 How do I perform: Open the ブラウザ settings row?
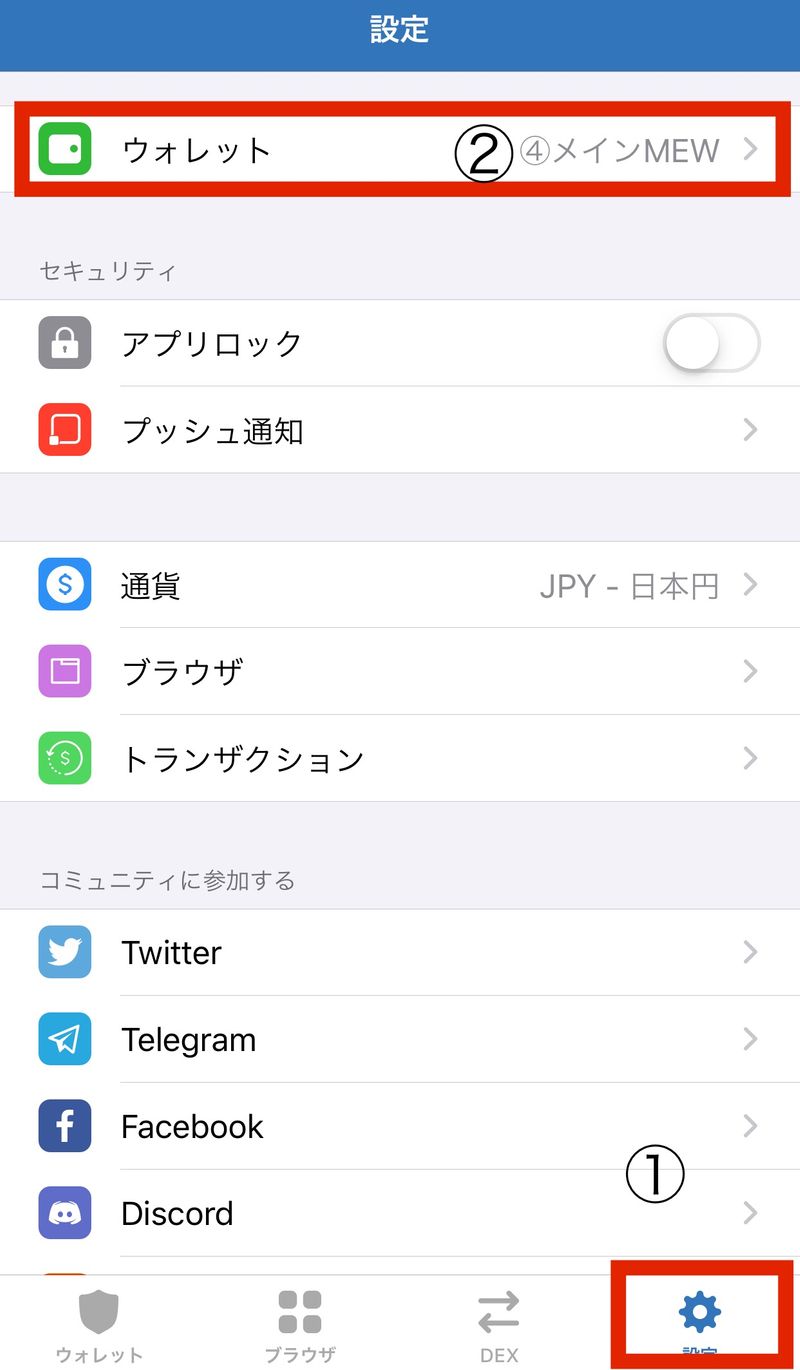click(400, 671)
